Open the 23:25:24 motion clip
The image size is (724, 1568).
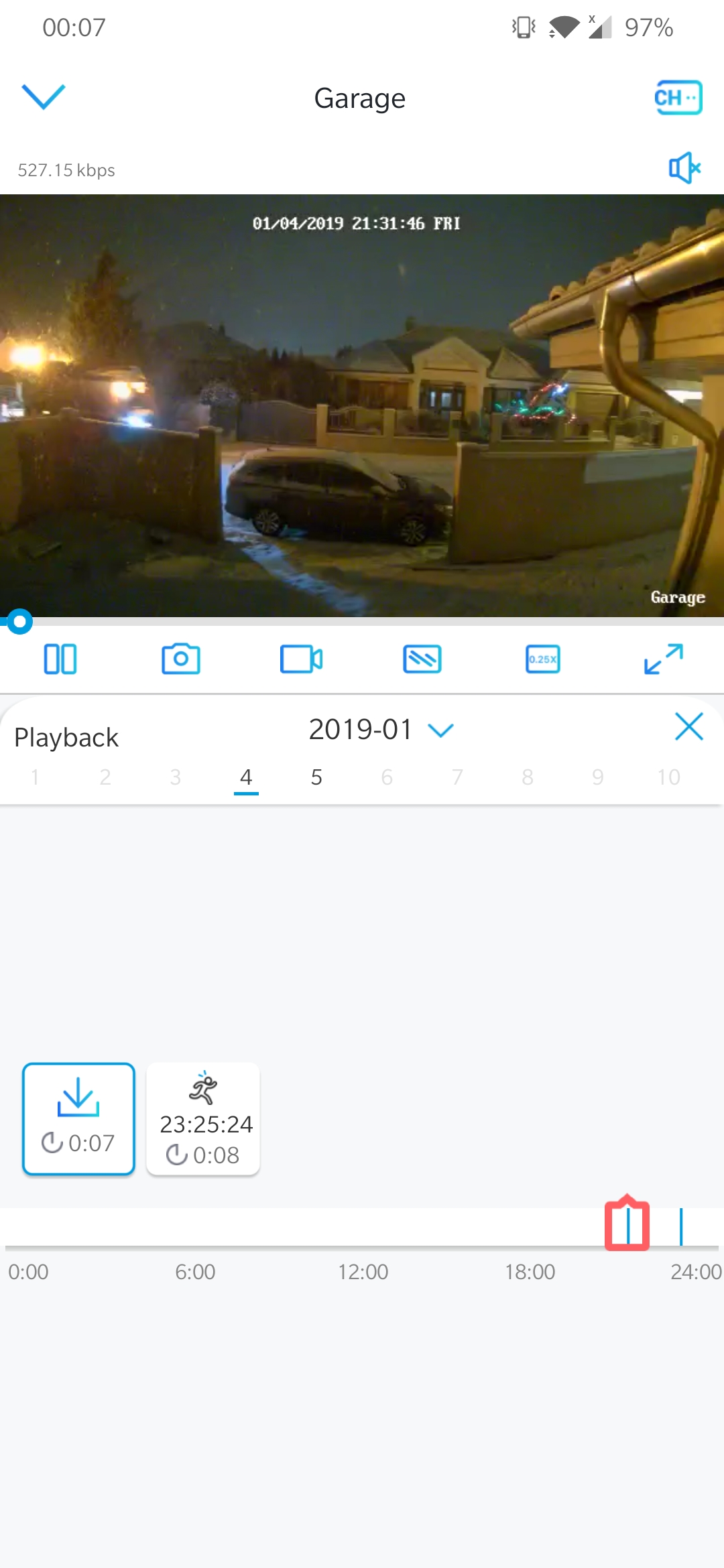click(203, 1119)
